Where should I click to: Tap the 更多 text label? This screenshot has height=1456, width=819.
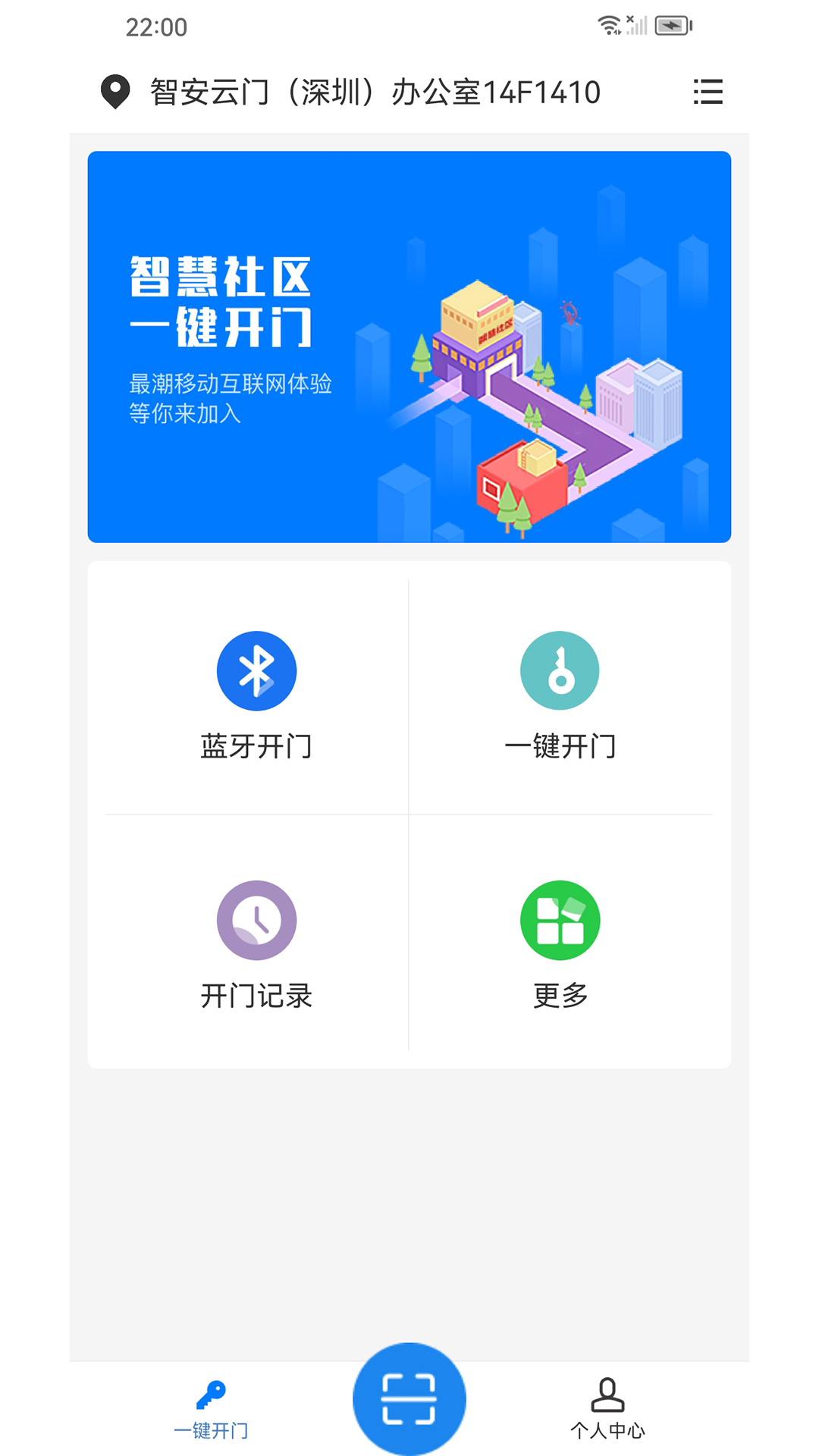[560, 996]
